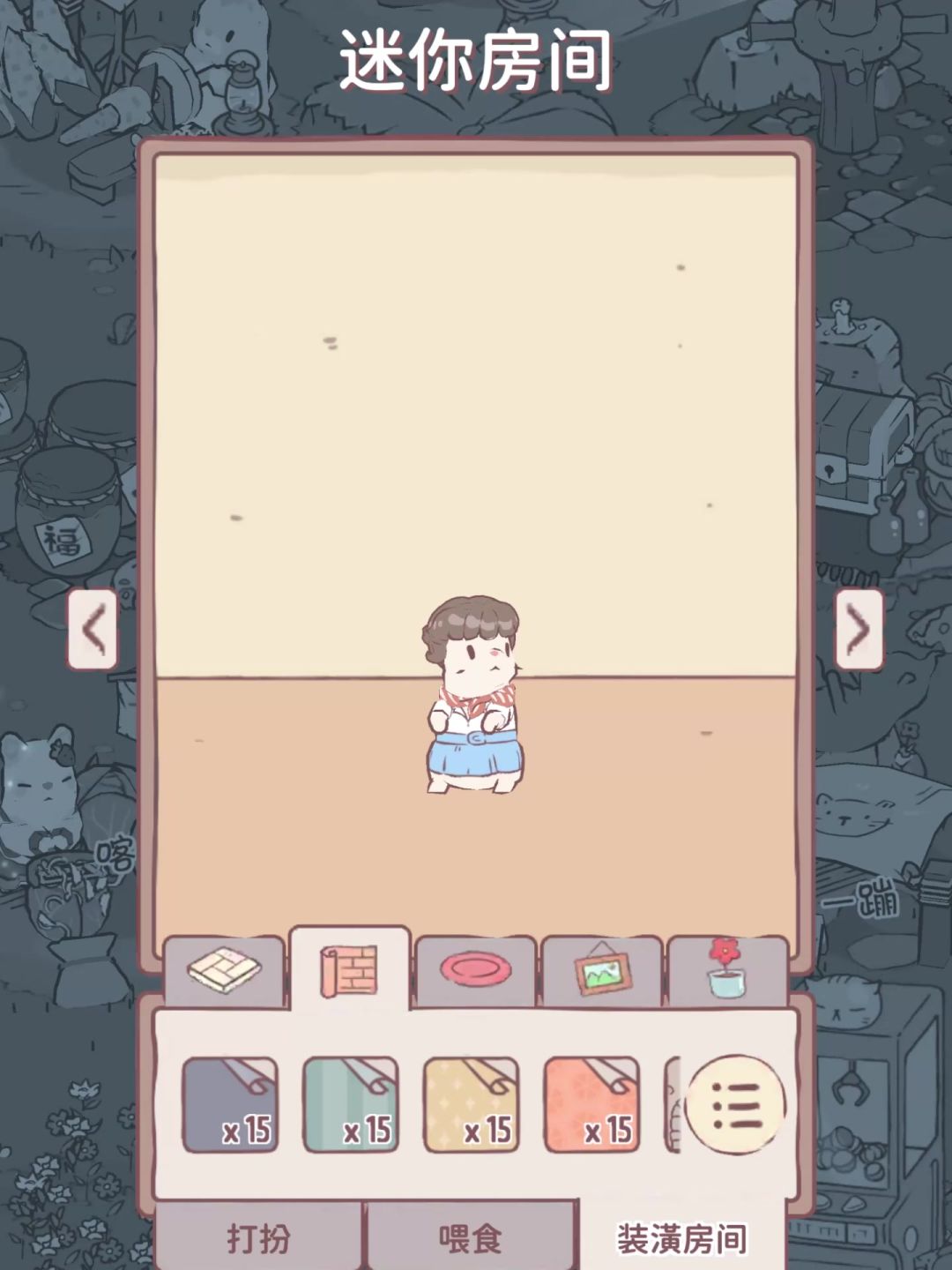Choose the yellow patterned wallpaper
The image size is (952, 1270).
point(472,1105)
